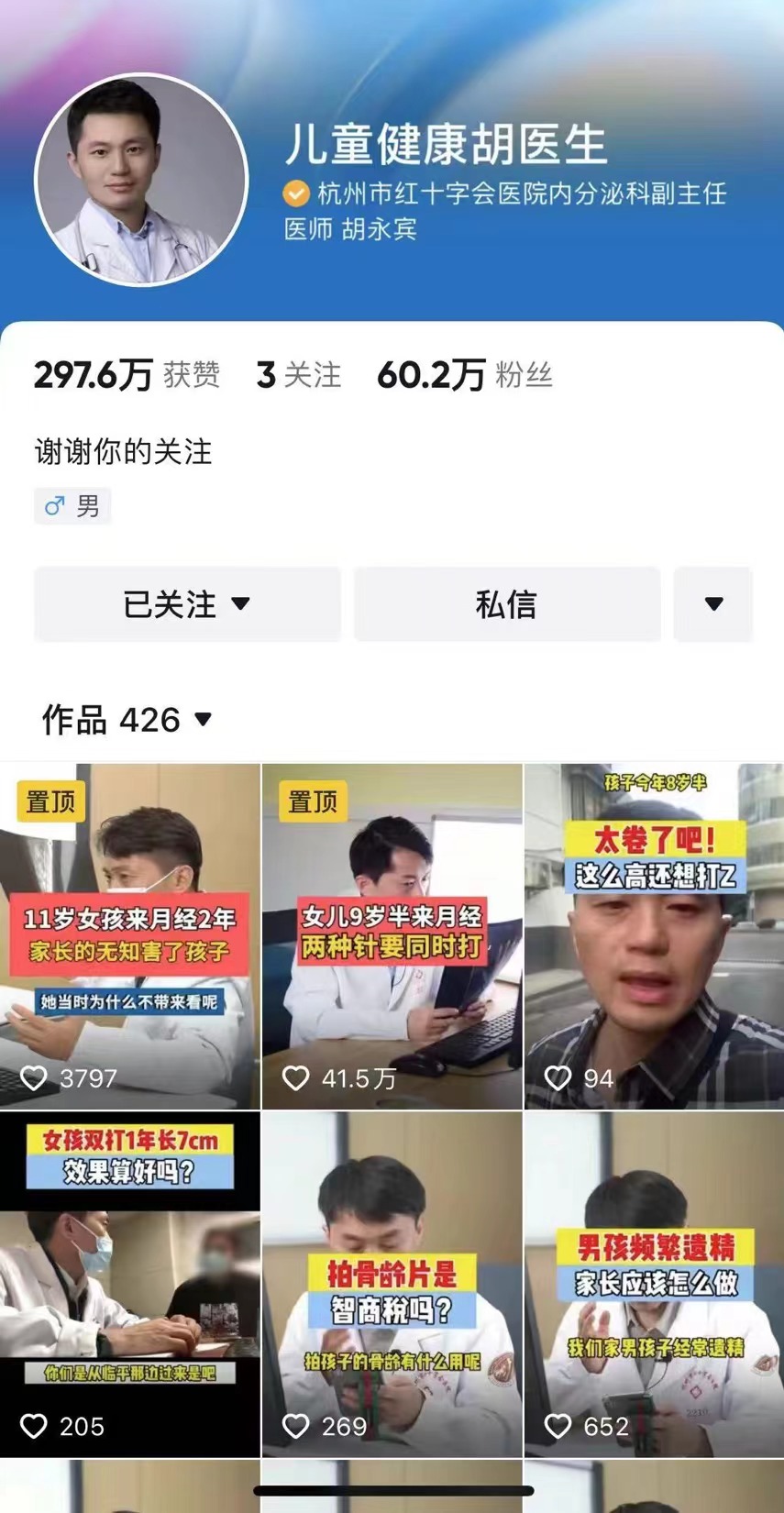Open the video 男孩频繁遗精
This screenshot has height=1513, width=784.
654,1284
